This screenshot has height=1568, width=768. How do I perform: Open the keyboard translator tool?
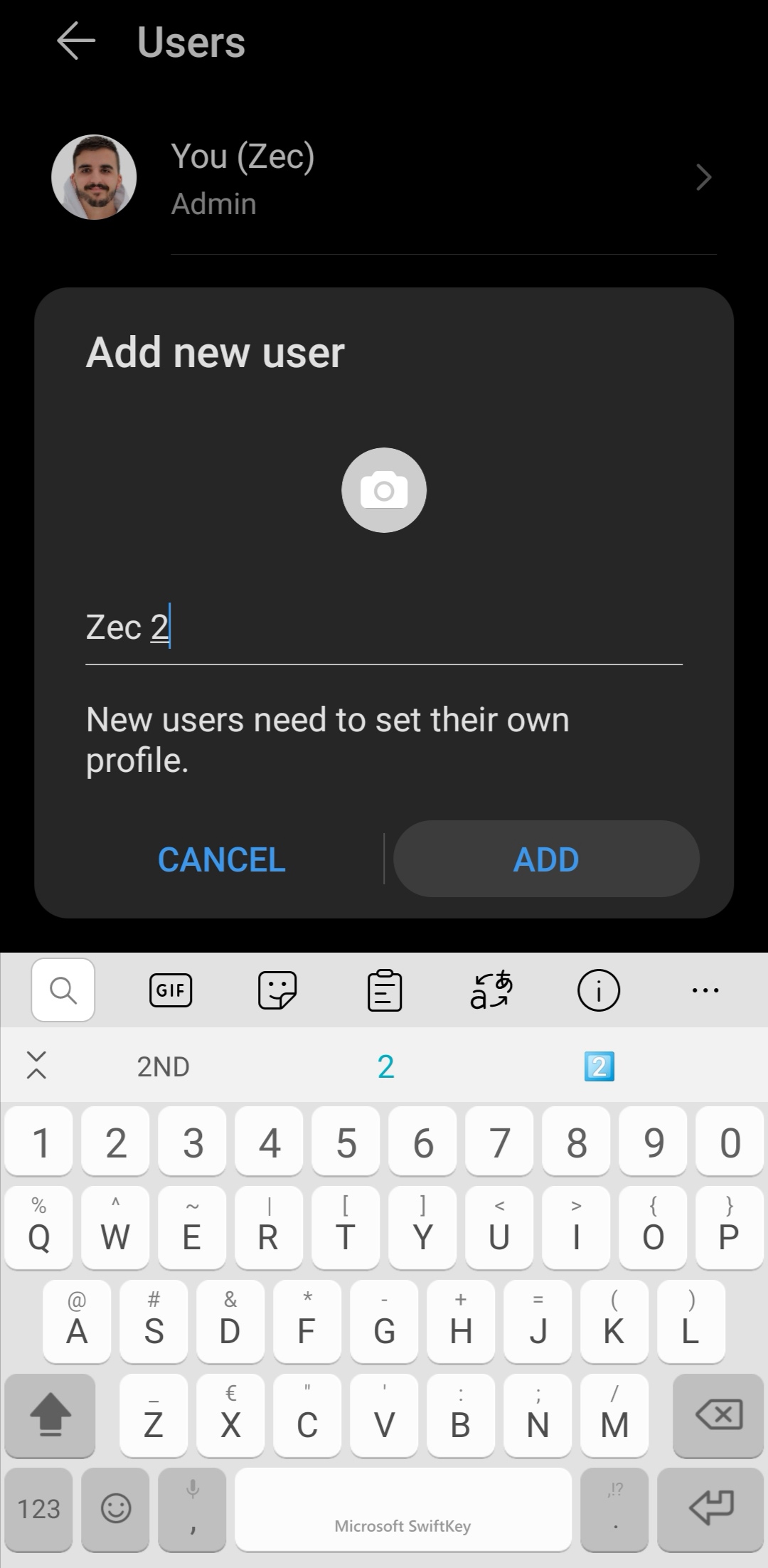pos(491,990)
